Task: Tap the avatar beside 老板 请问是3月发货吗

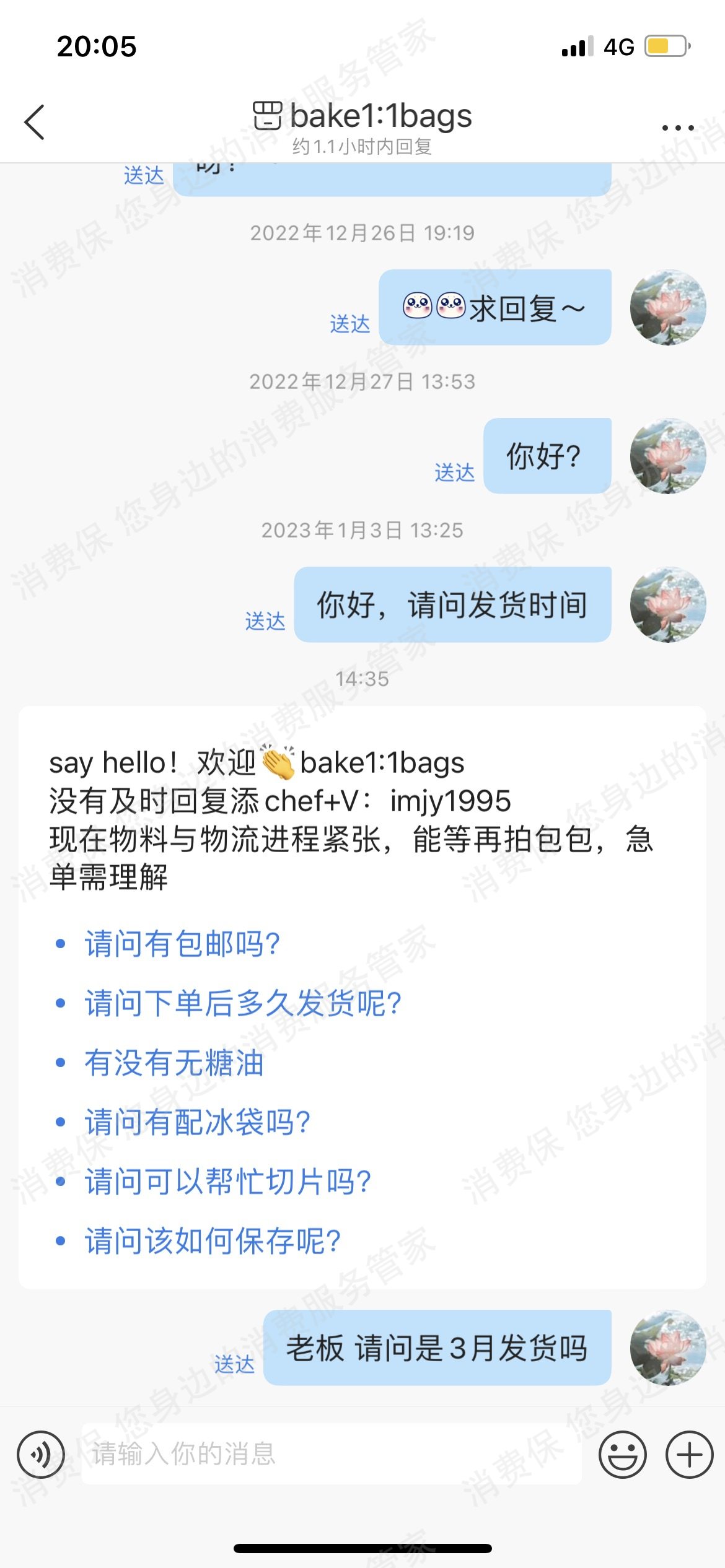Action: tap(667, 1348)
